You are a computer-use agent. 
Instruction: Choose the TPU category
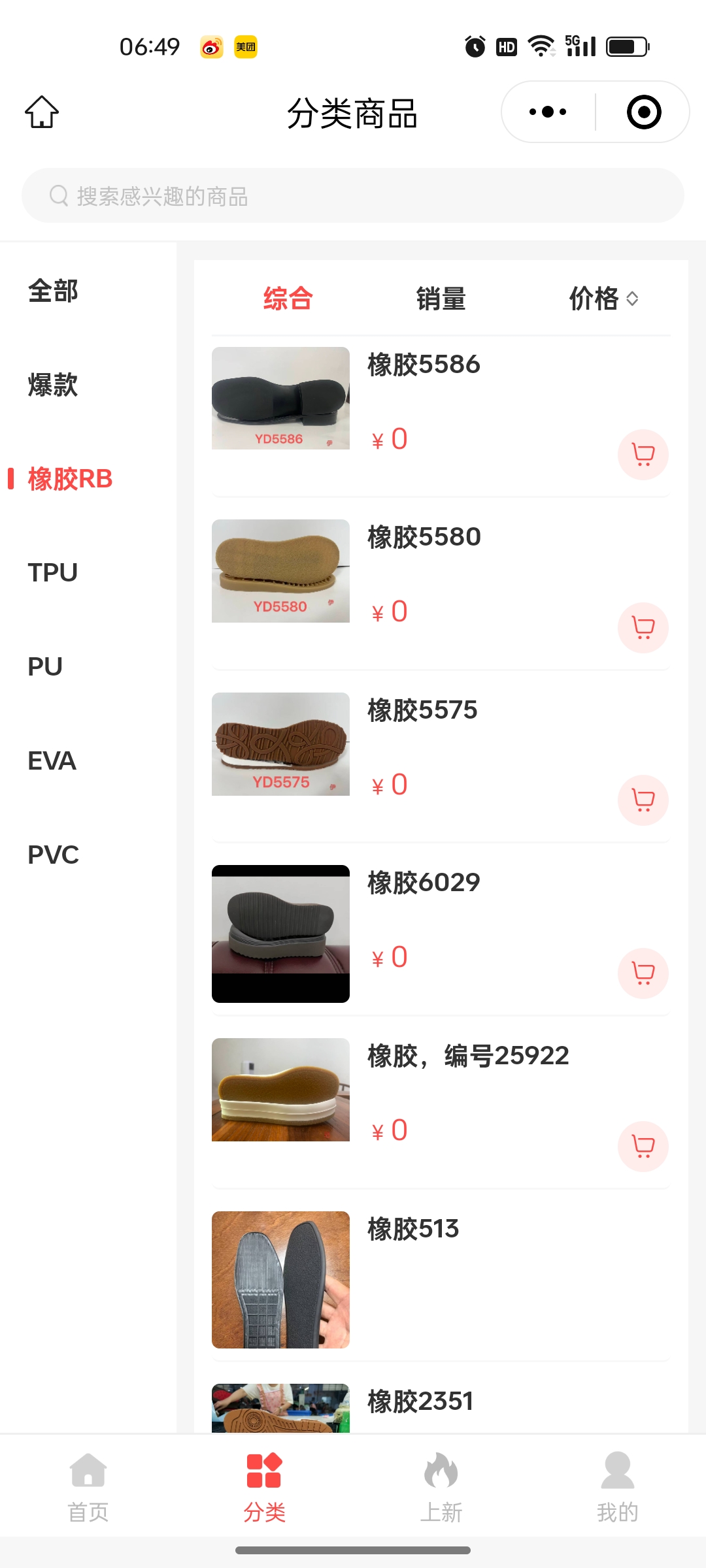click(x=53, y=572)
